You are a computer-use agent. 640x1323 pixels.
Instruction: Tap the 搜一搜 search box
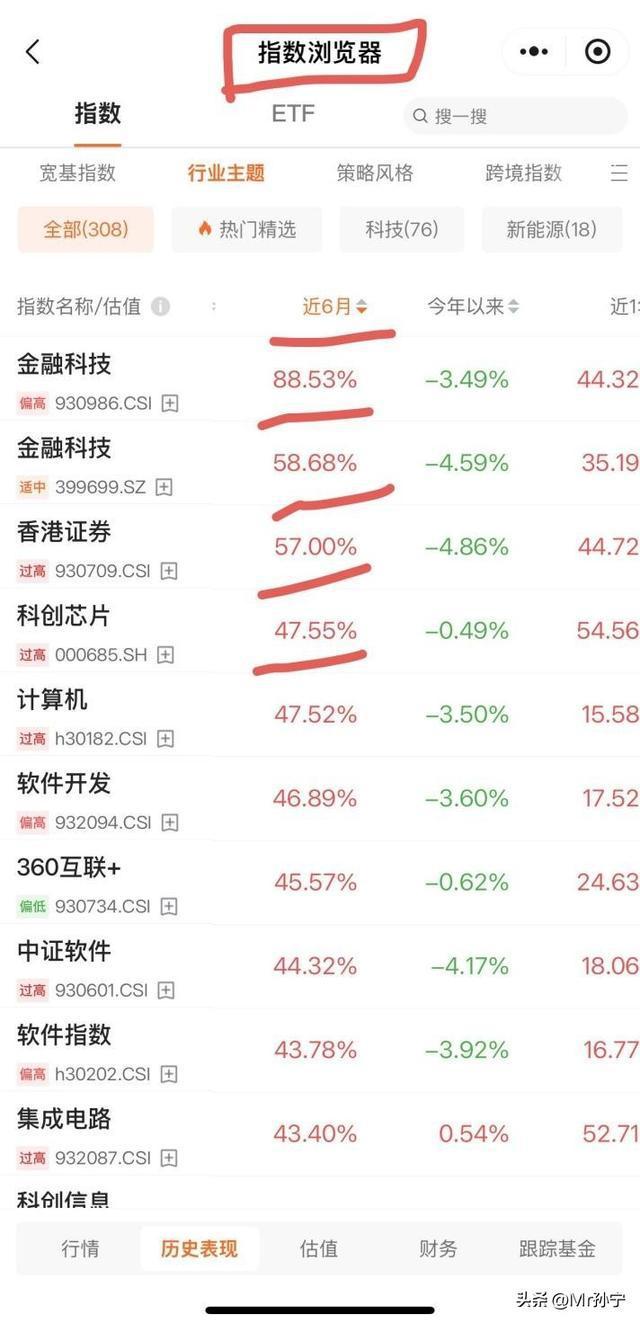515,116
